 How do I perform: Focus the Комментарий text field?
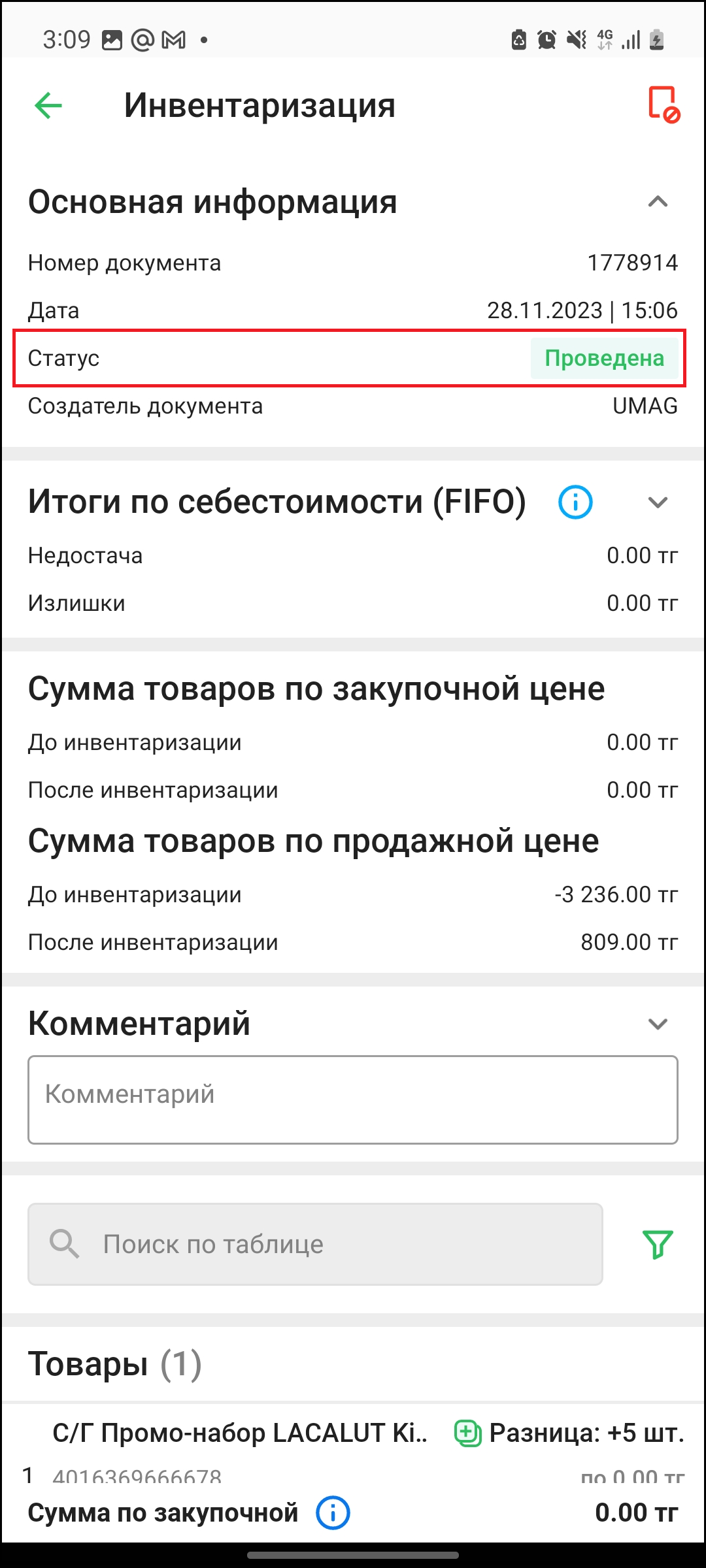click(x=353, y=1100)
